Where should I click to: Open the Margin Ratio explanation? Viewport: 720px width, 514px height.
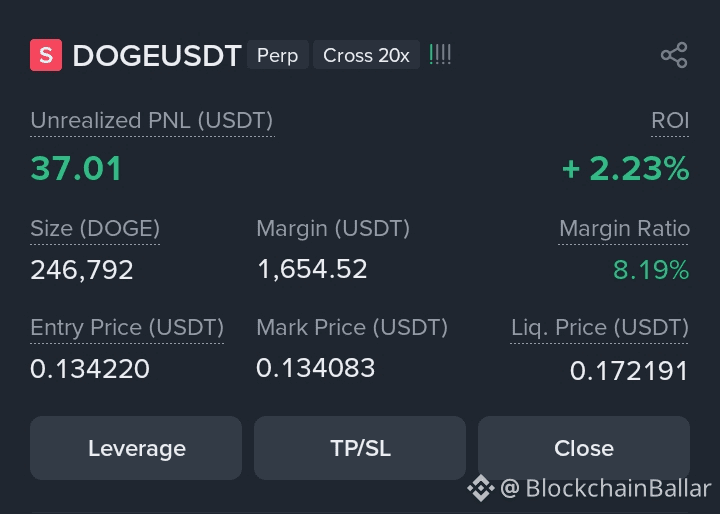coord(624,228)
